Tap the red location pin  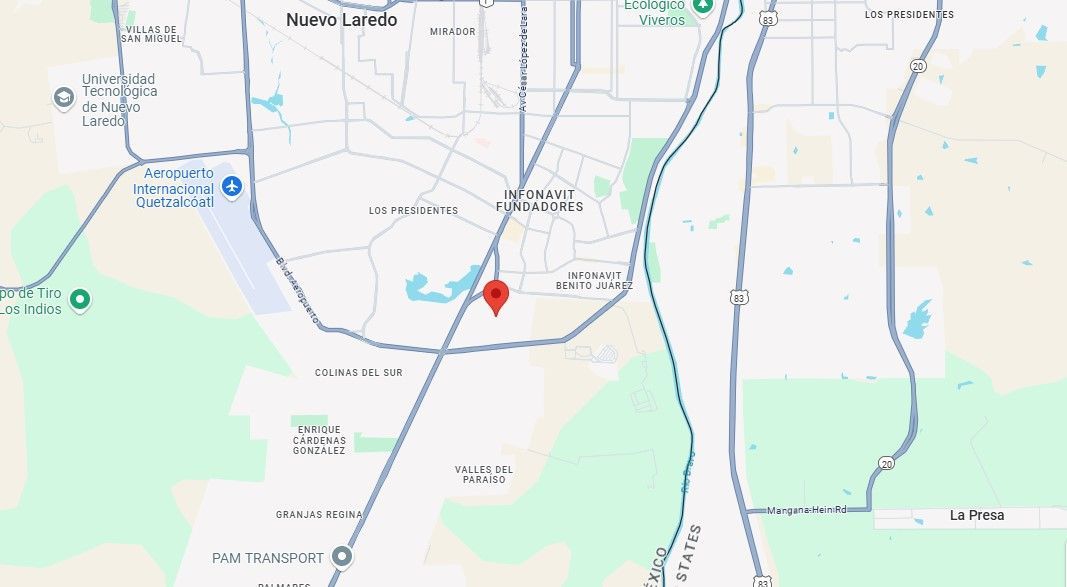pyautogui.click(x=496, y=296)
